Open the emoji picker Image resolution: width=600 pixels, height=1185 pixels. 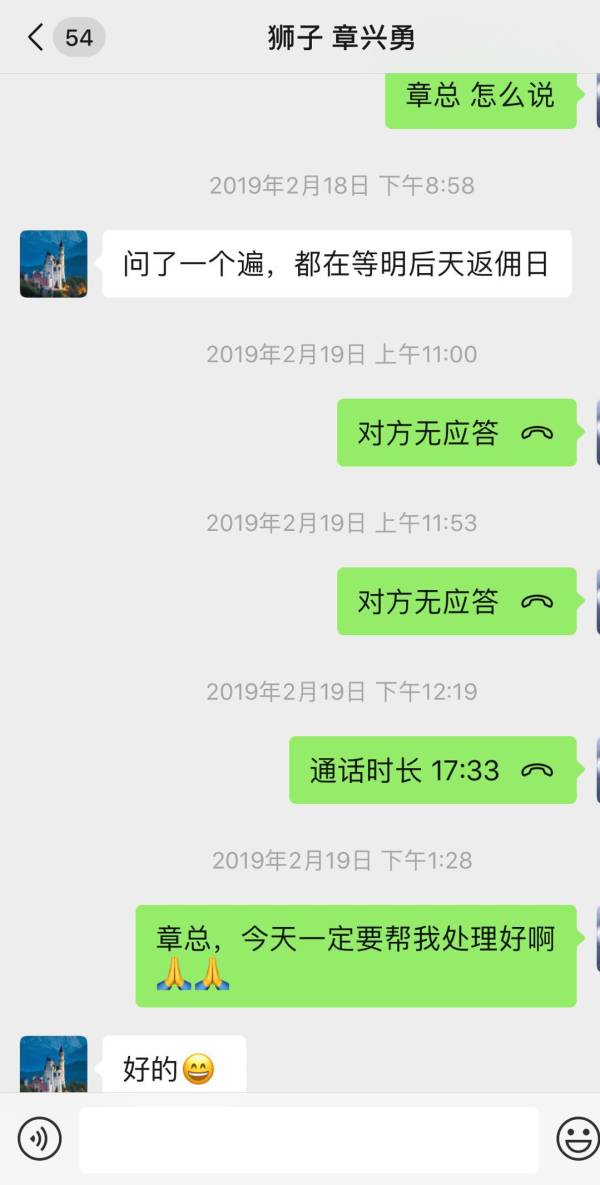pos(577,1138)
